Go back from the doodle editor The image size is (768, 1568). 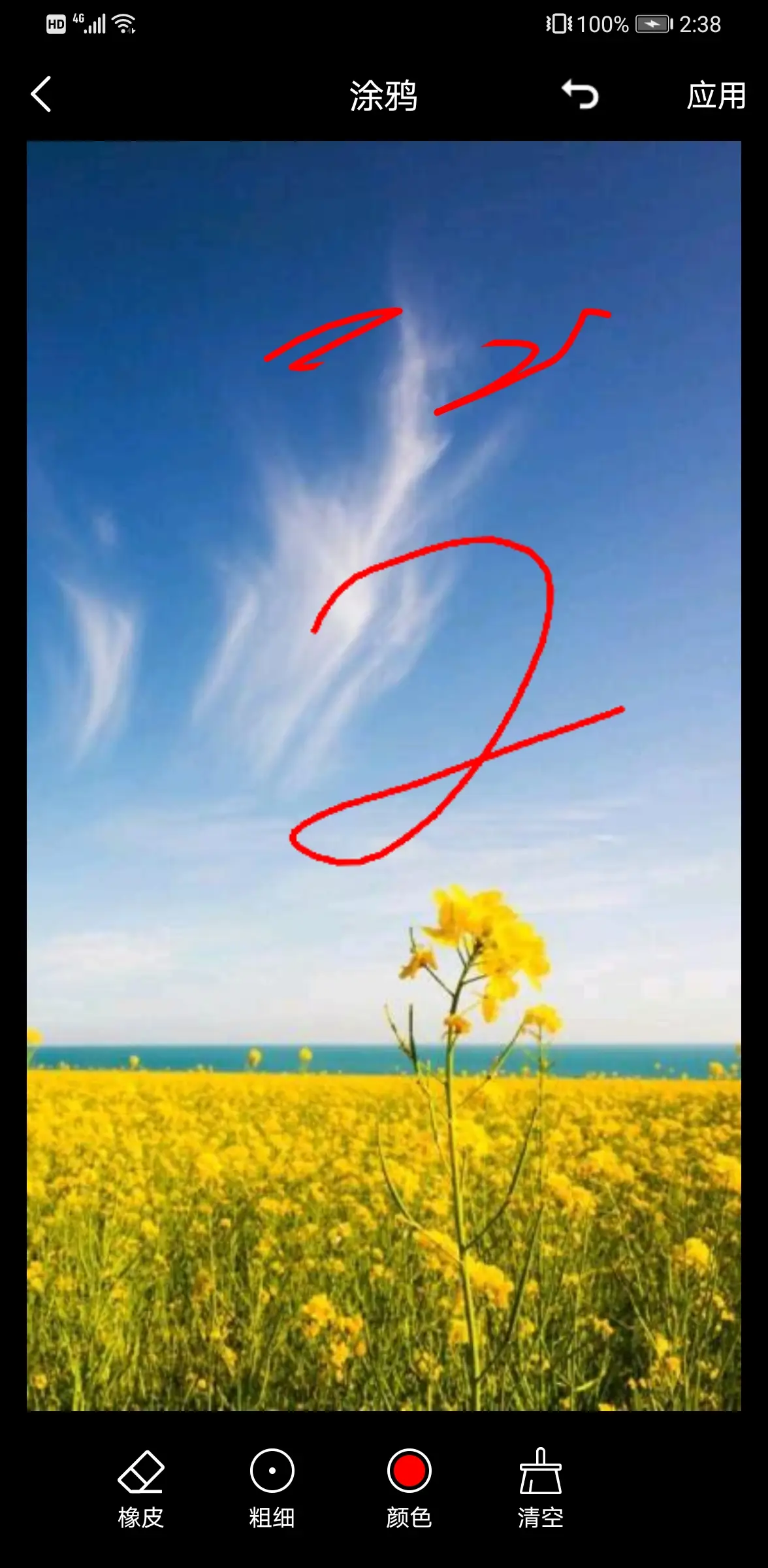pos(41,95)
